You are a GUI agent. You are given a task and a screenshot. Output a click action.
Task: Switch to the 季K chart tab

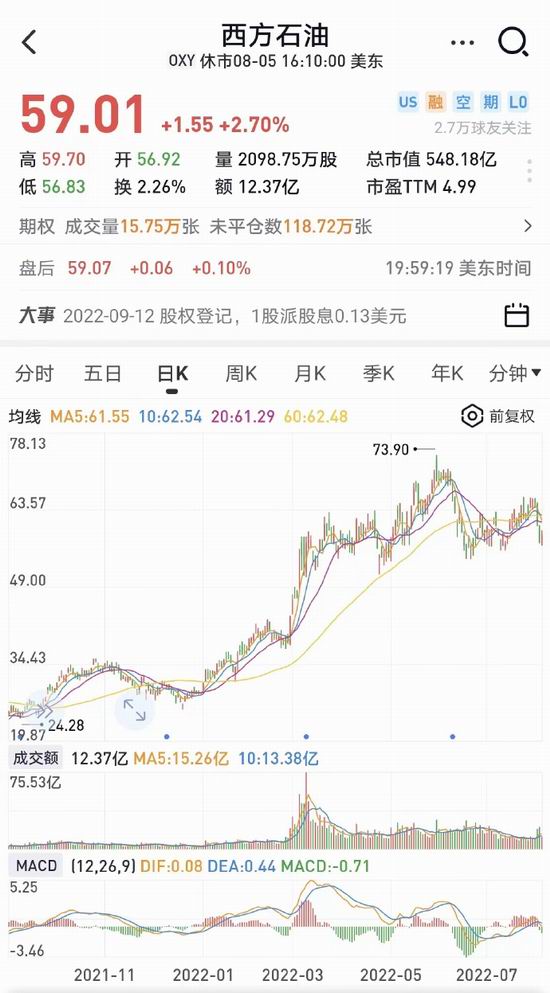378,374
